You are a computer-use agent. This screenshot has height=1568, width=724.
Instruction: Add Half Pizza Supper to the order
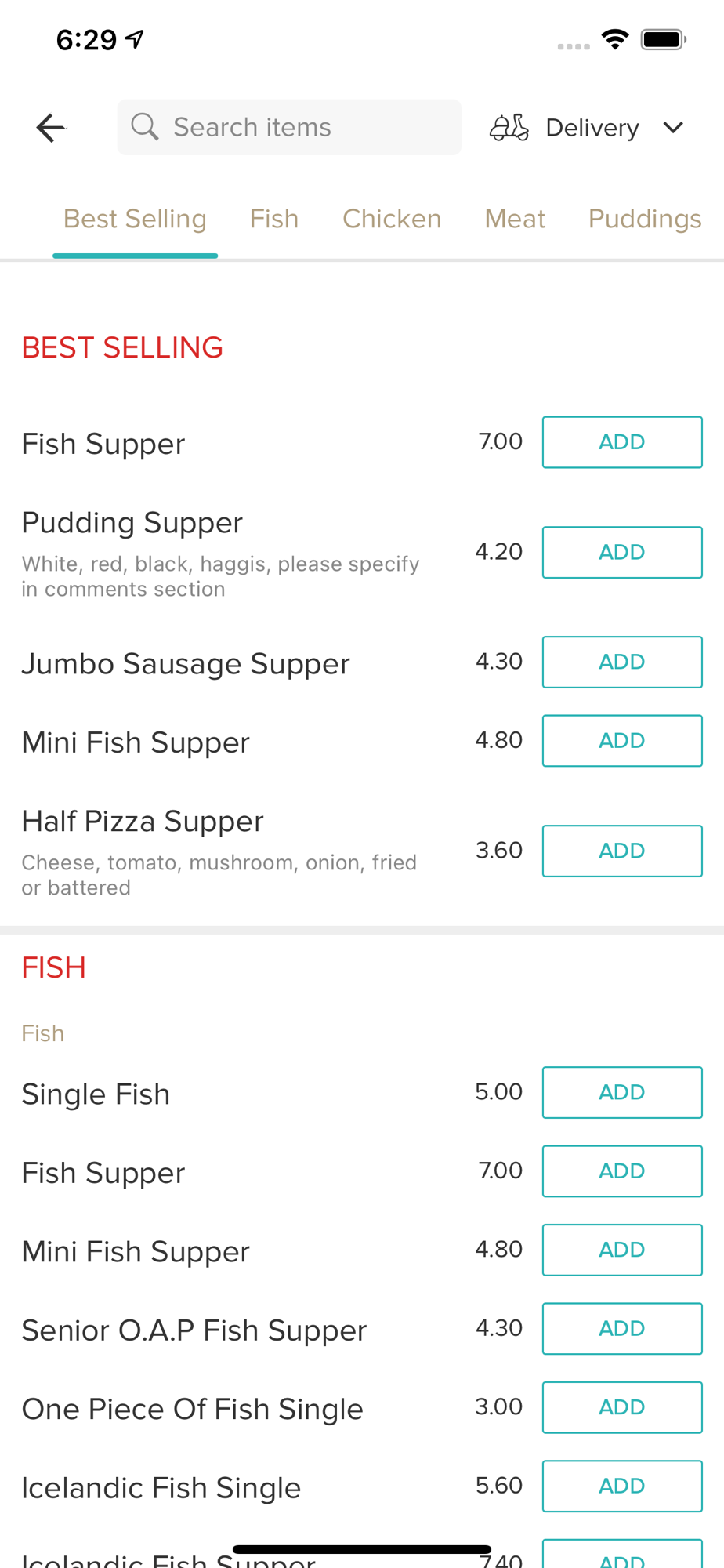pyautogui.click(x=622, y=851)
